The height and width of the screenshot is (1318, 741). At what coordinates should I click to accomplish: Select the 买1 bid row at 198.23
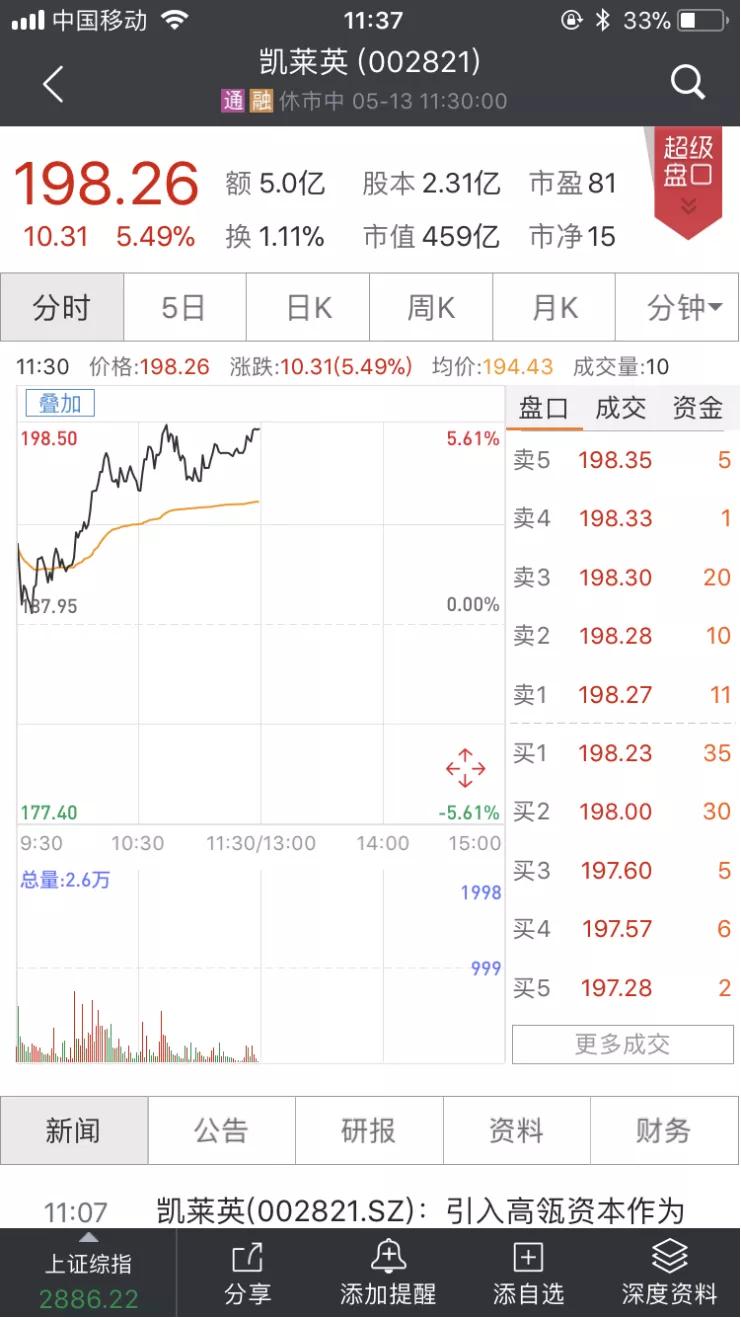pos(621,753)
